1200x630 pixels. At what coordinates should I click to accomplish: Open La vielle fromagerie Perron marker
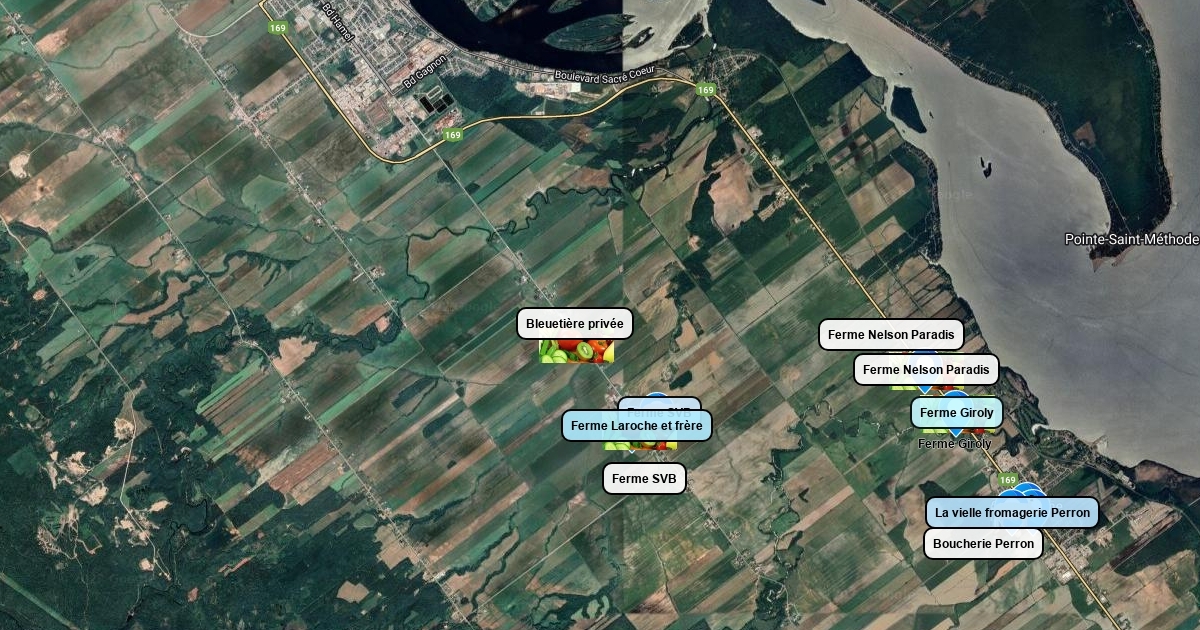pyautogui.click(x=1012, y=513)
